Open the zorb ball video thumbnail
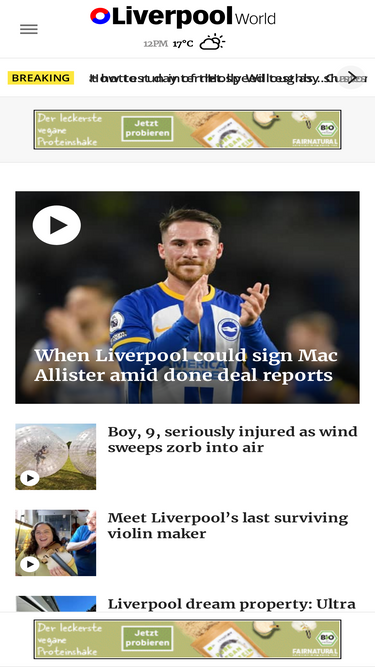Screen dimensions: 375x667 point(56,456)
